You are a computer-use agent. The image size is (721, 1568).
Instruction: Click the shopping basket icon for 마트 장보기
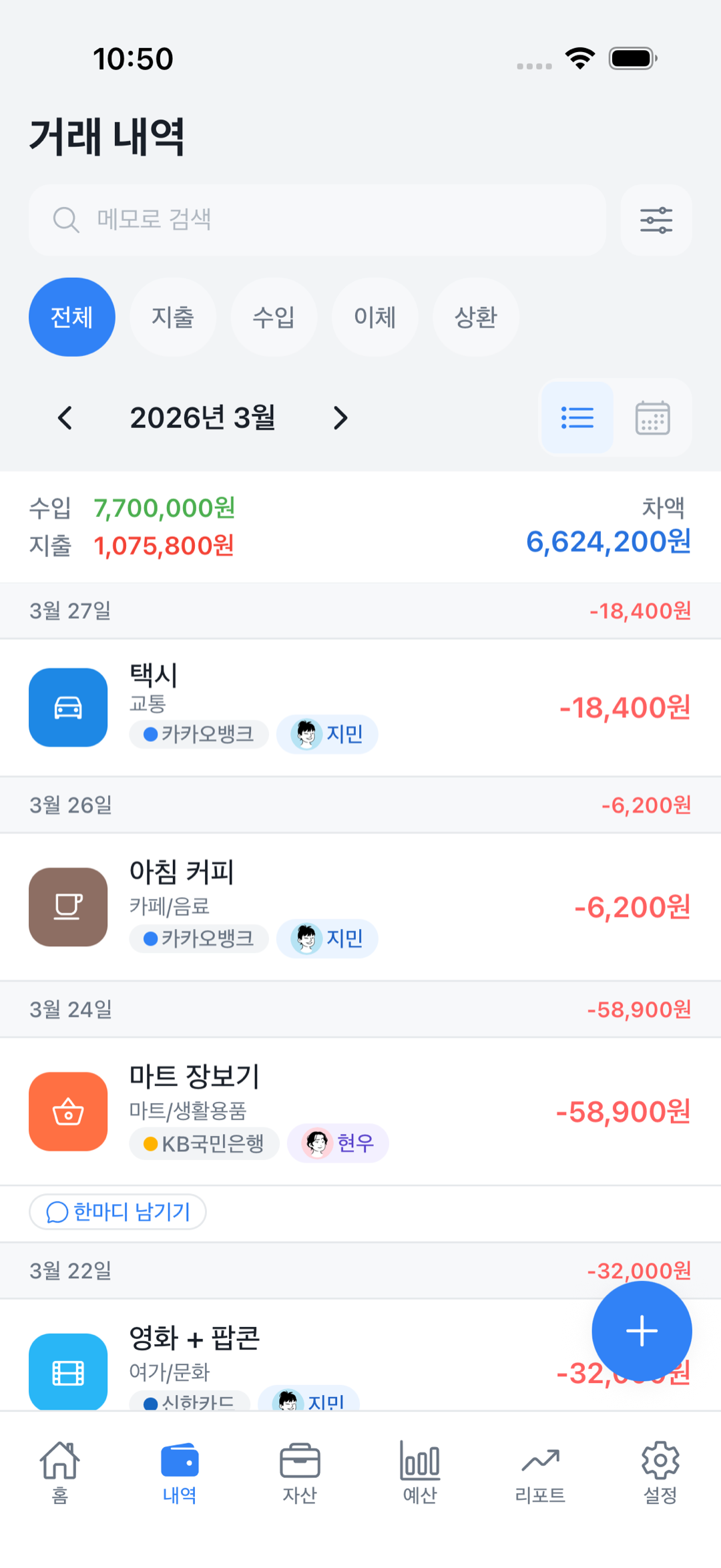67,1111
